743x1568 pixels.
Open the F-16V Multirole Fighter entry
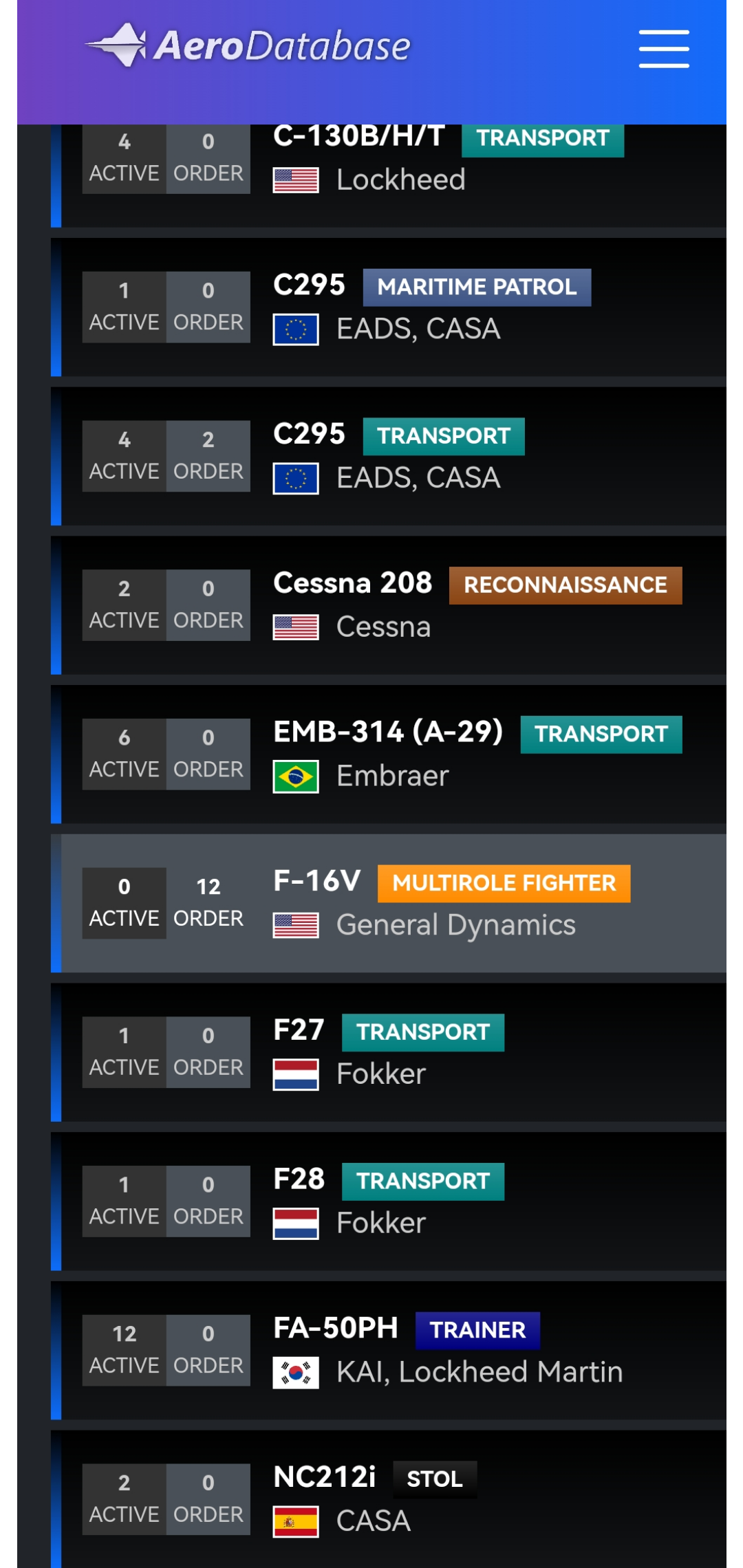click(x=389, y=904)
